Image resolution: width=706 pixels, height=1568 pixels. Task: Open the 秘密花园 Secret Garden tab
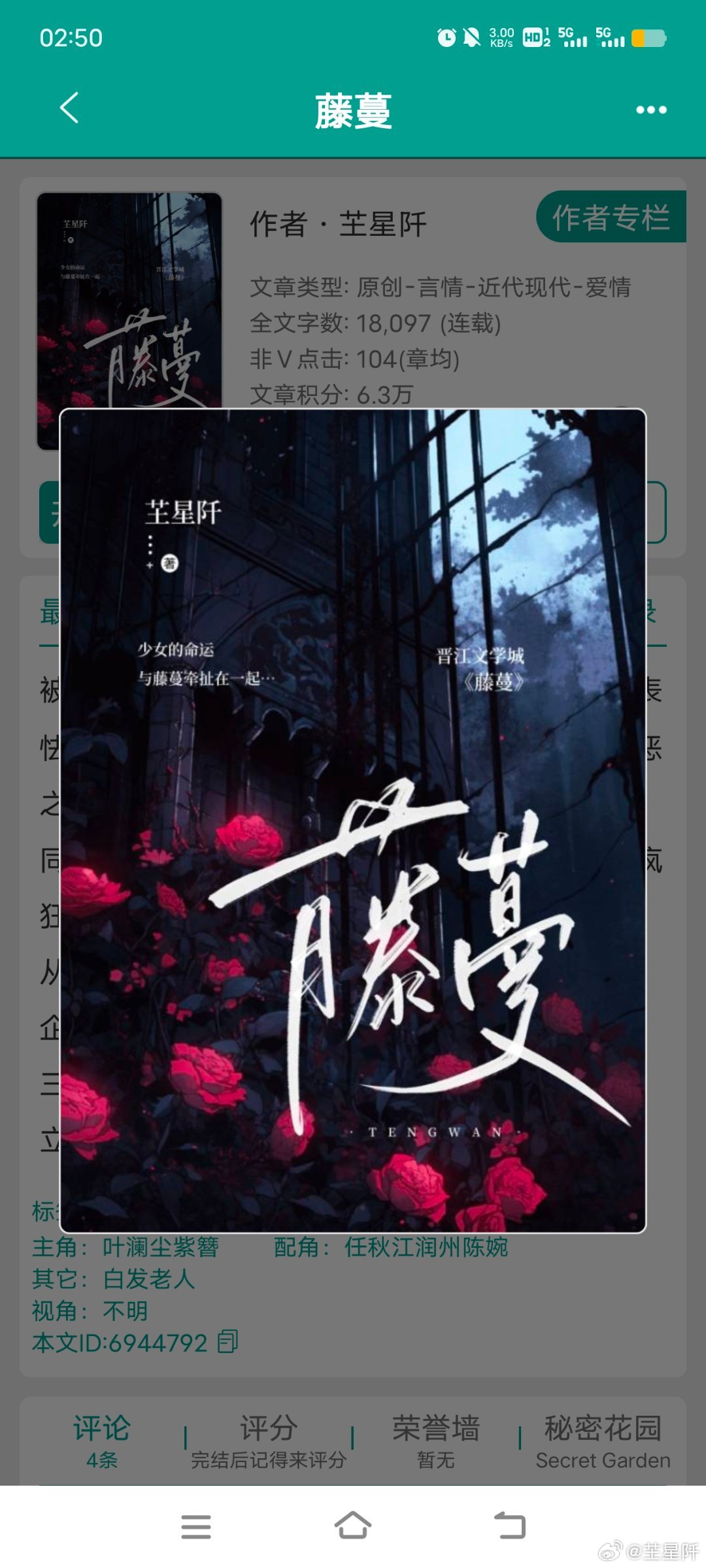[x=603, y=1442]
